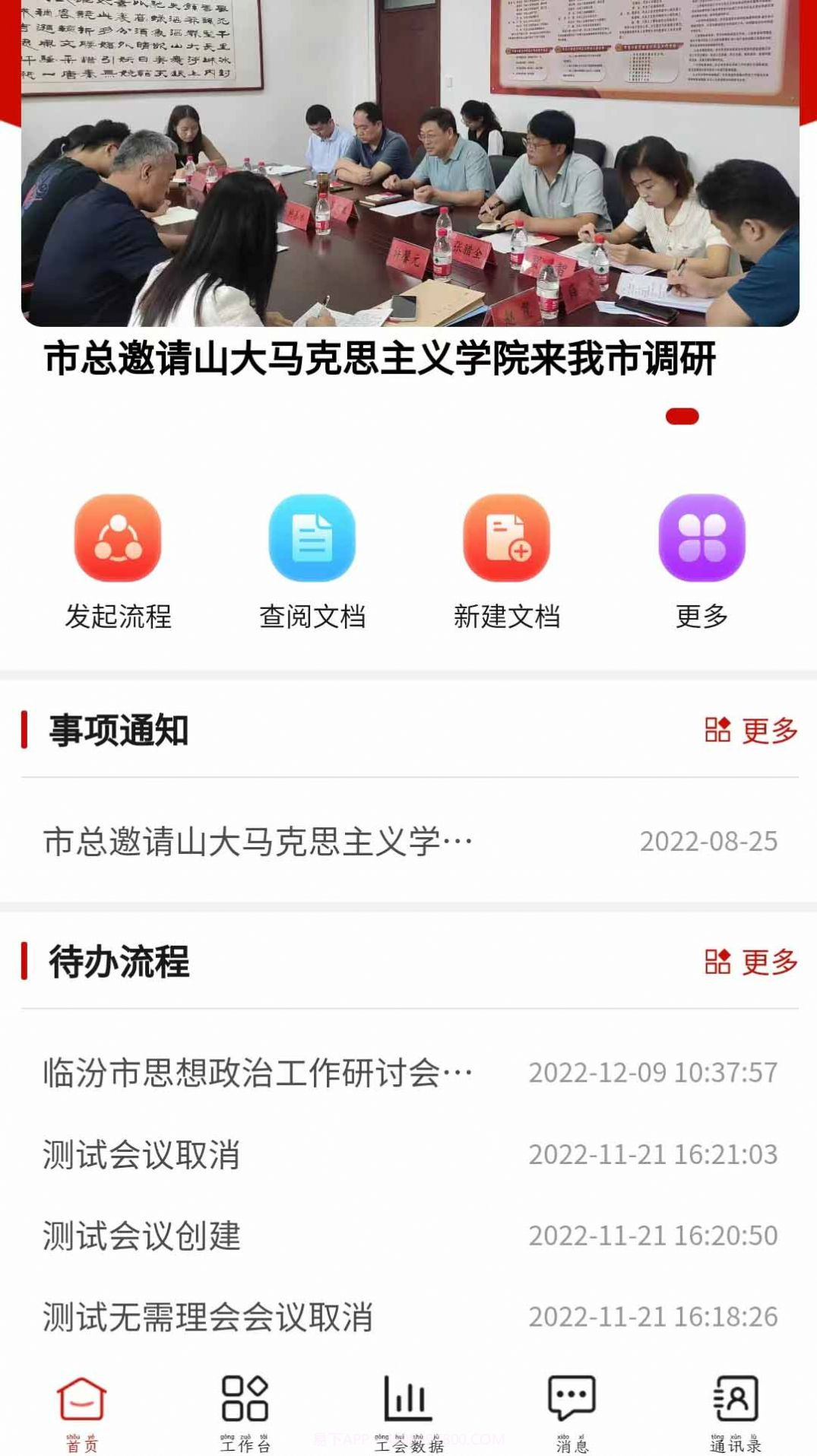Open 新建文档 to create a new document

pyautogui.click(x=507, y=537)
